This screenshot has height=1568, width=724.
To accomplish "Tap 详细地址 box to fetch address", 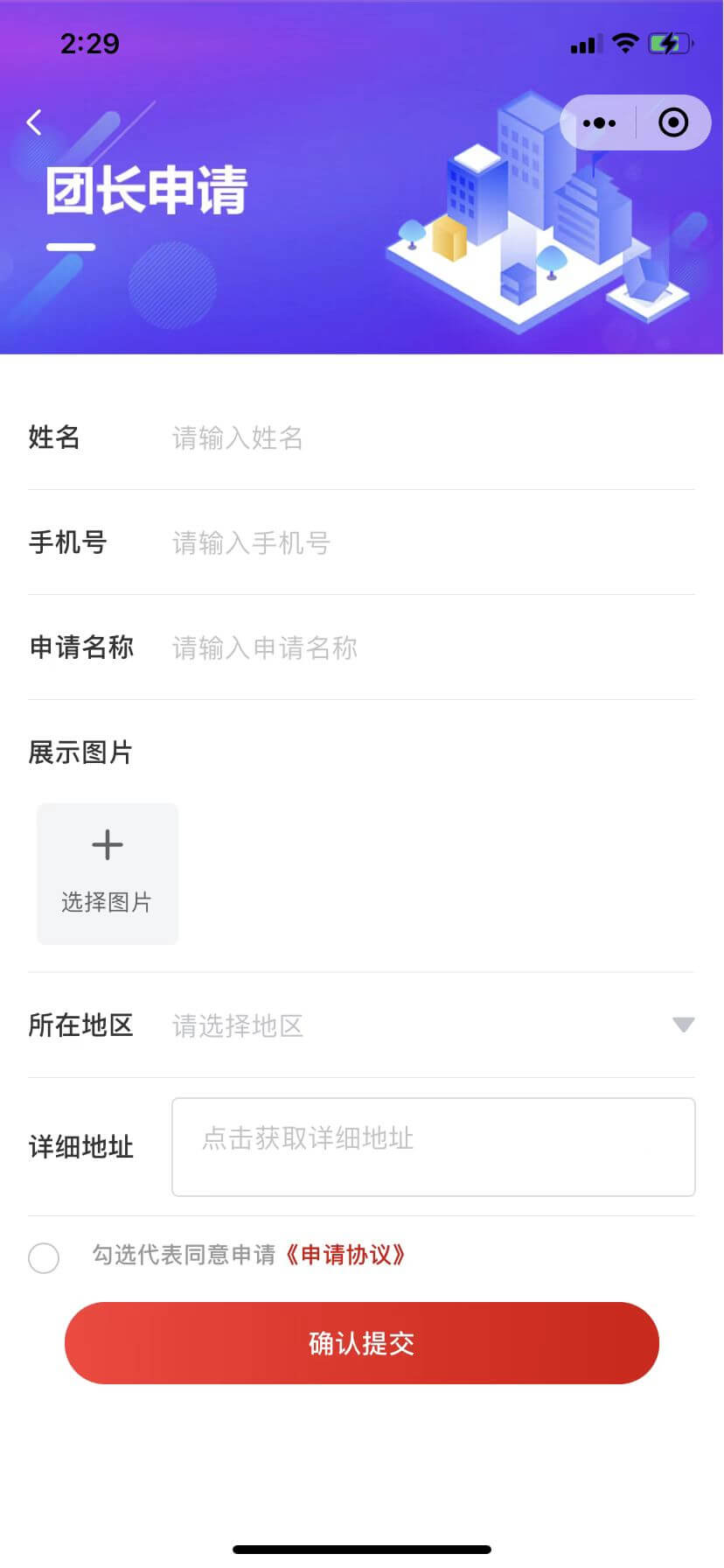I will tap(433, 1146).
